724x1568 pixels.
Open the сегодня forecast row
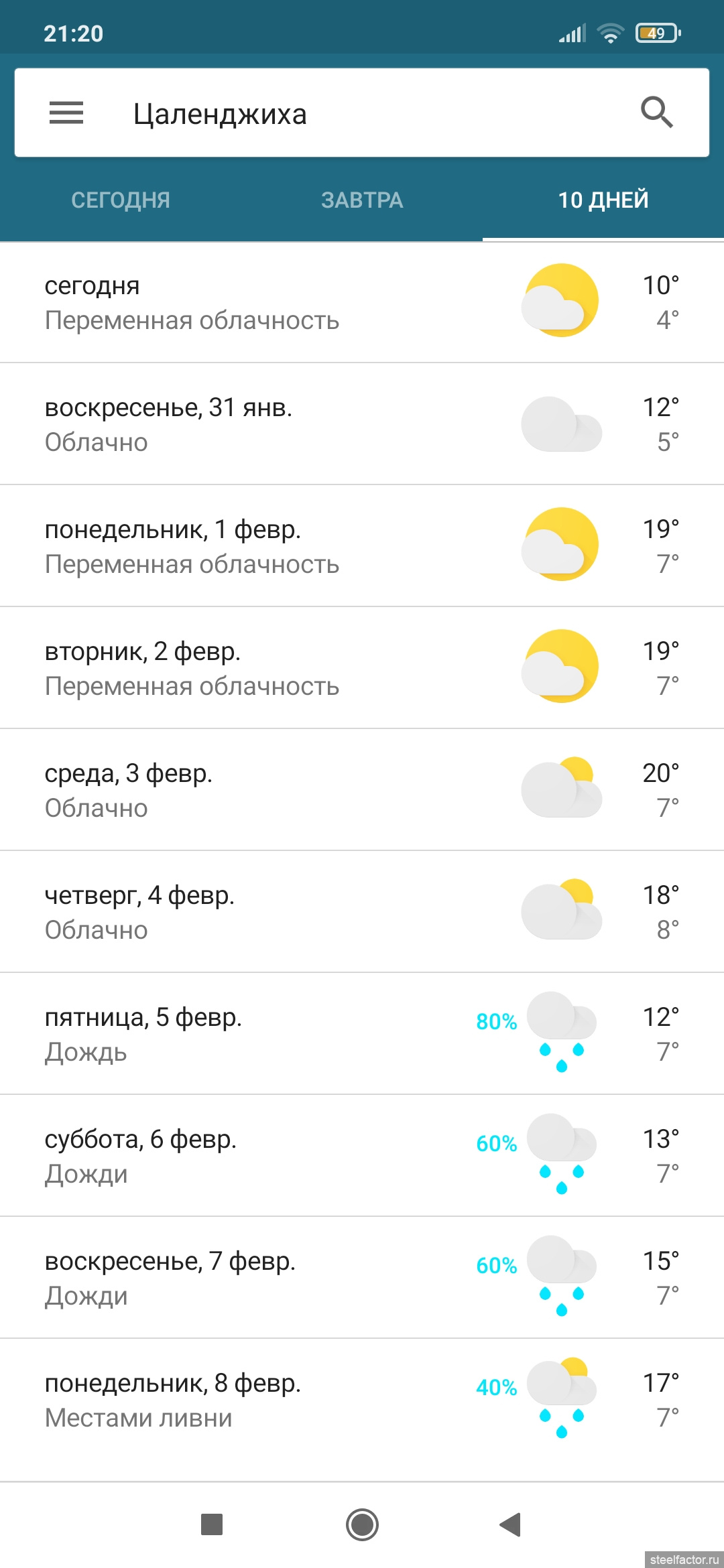pyautogui.click(x=362, y=302)
